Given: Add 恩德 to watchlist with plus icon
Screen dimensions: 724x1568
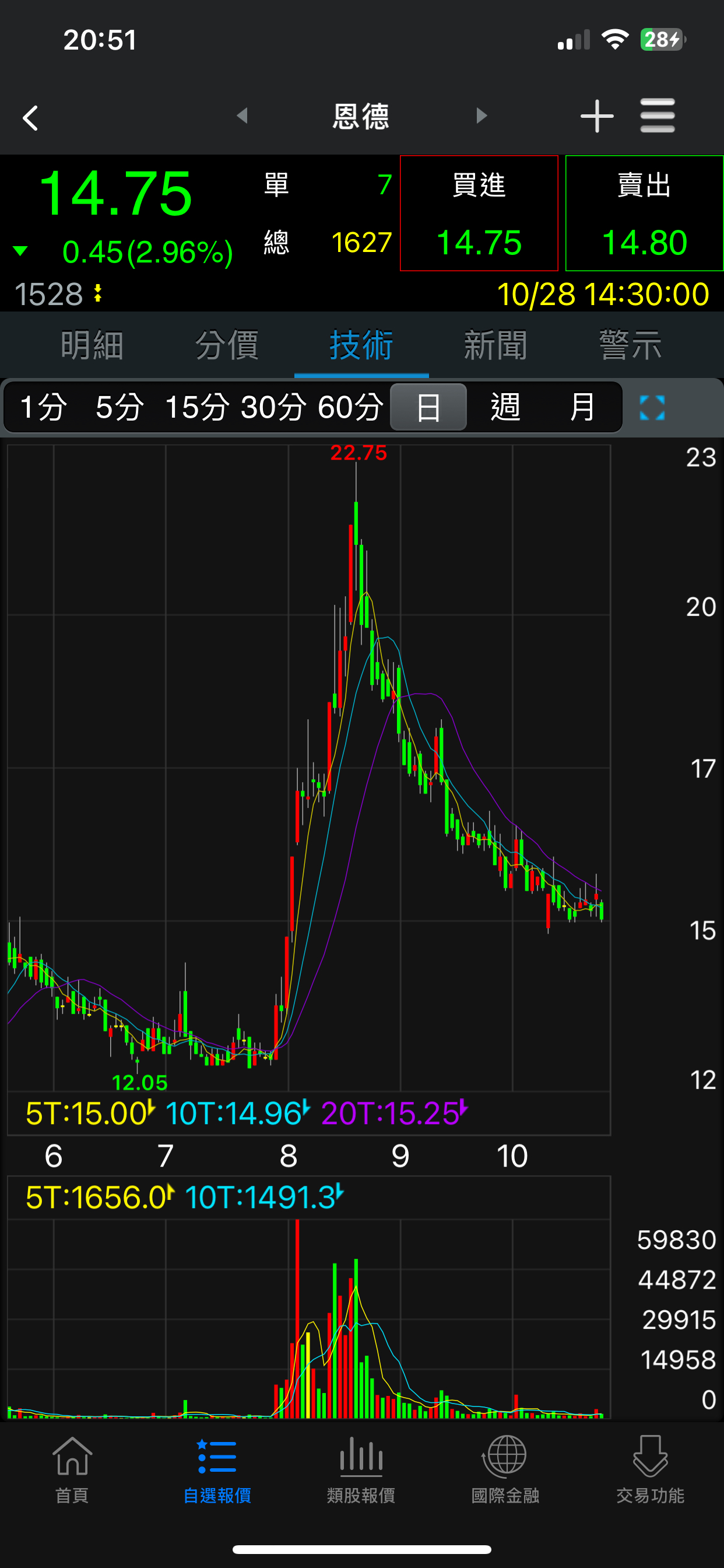Looking at the screenshot, I should [x=596, y=116].
